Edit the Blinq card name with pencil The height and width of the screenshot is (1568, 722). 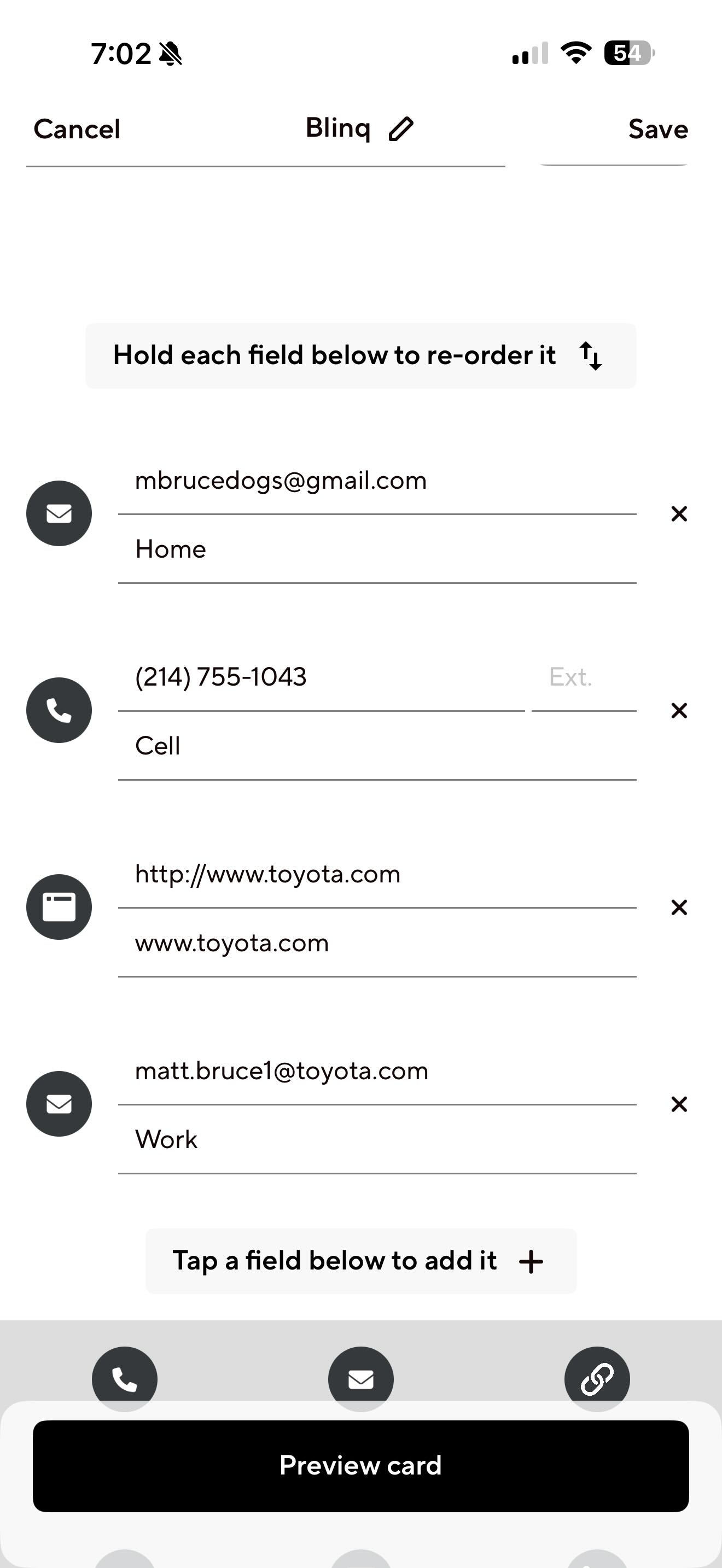pyautogui.click(x=401, y=129)
